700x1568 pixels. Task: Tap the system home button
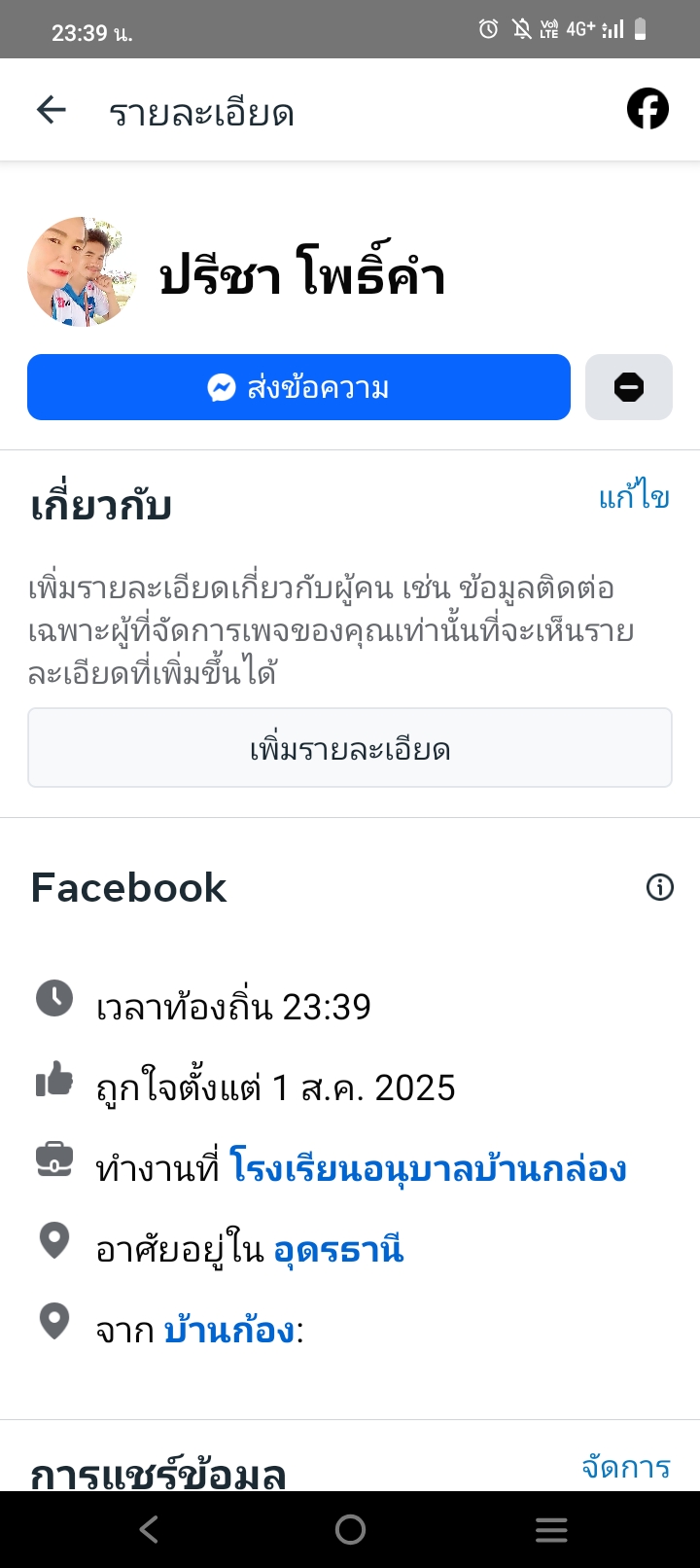point(350,1530)
